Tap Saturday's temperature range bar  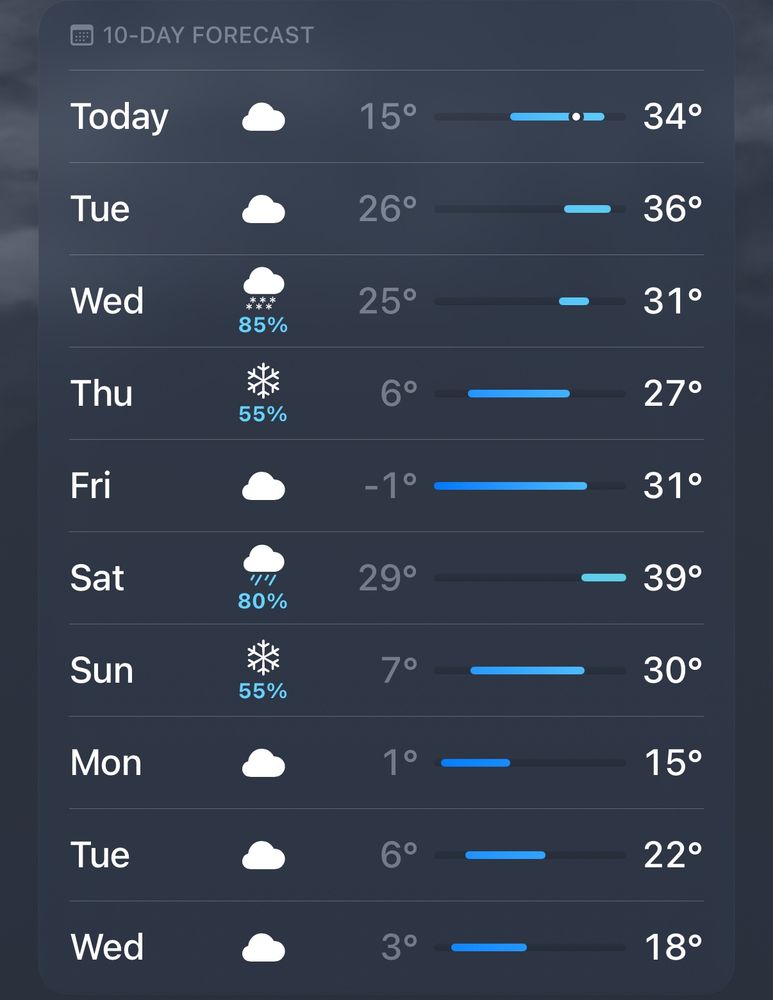point(530,577)
